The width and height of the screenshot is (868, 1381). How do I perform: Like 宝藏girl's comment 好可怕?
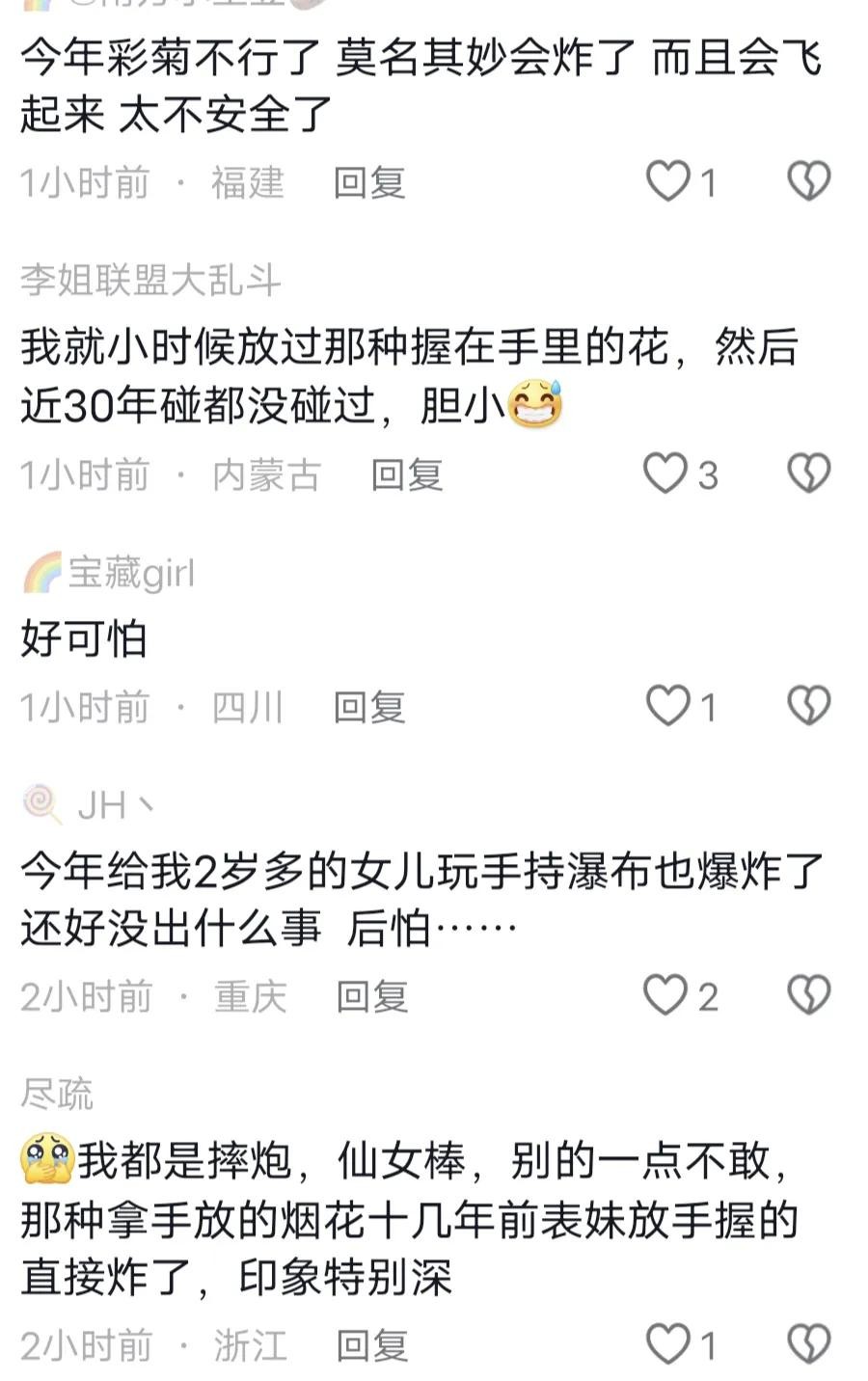667,706
